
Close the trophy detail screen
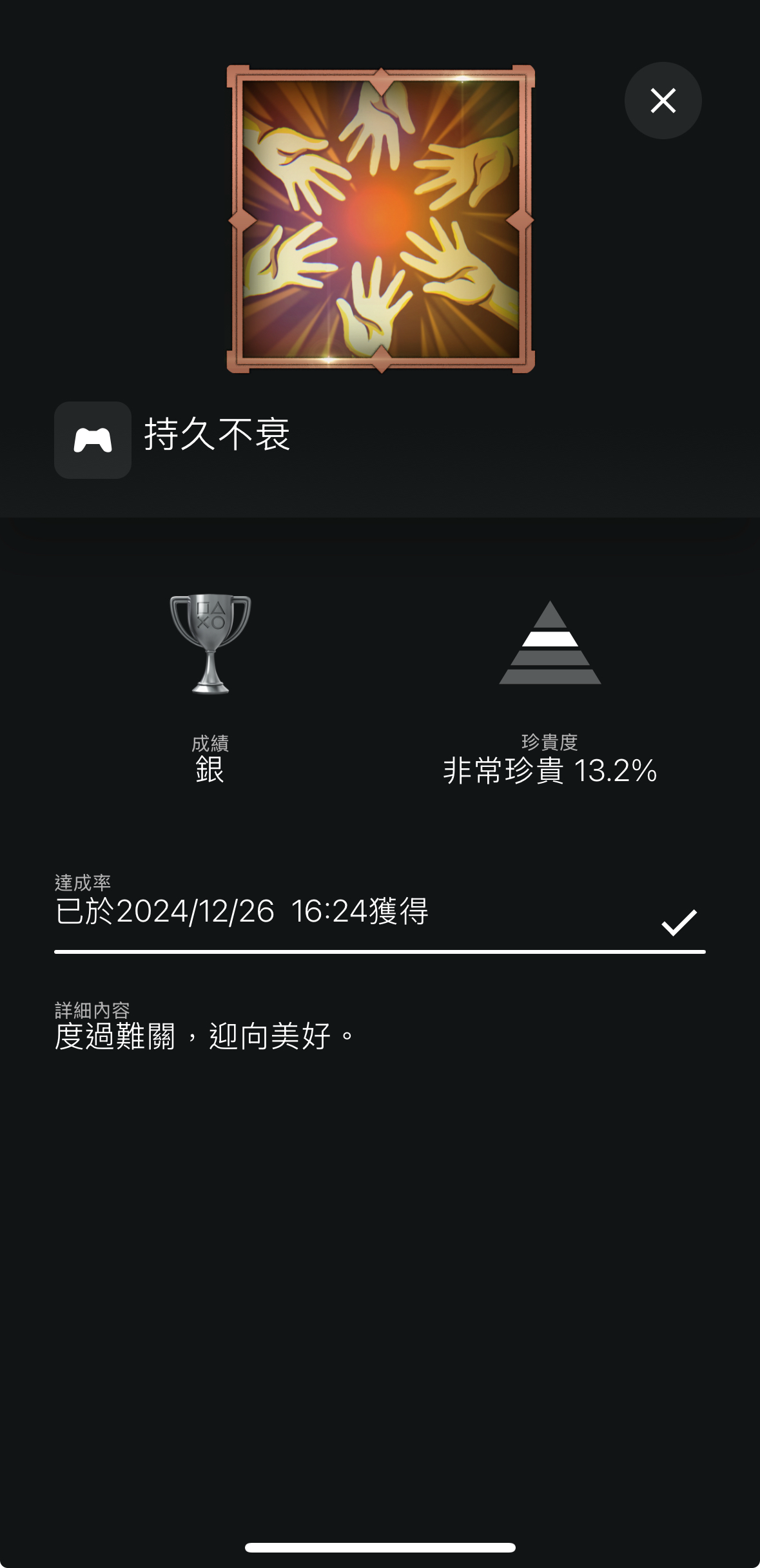pyautogui.click(x=663, y=101)
